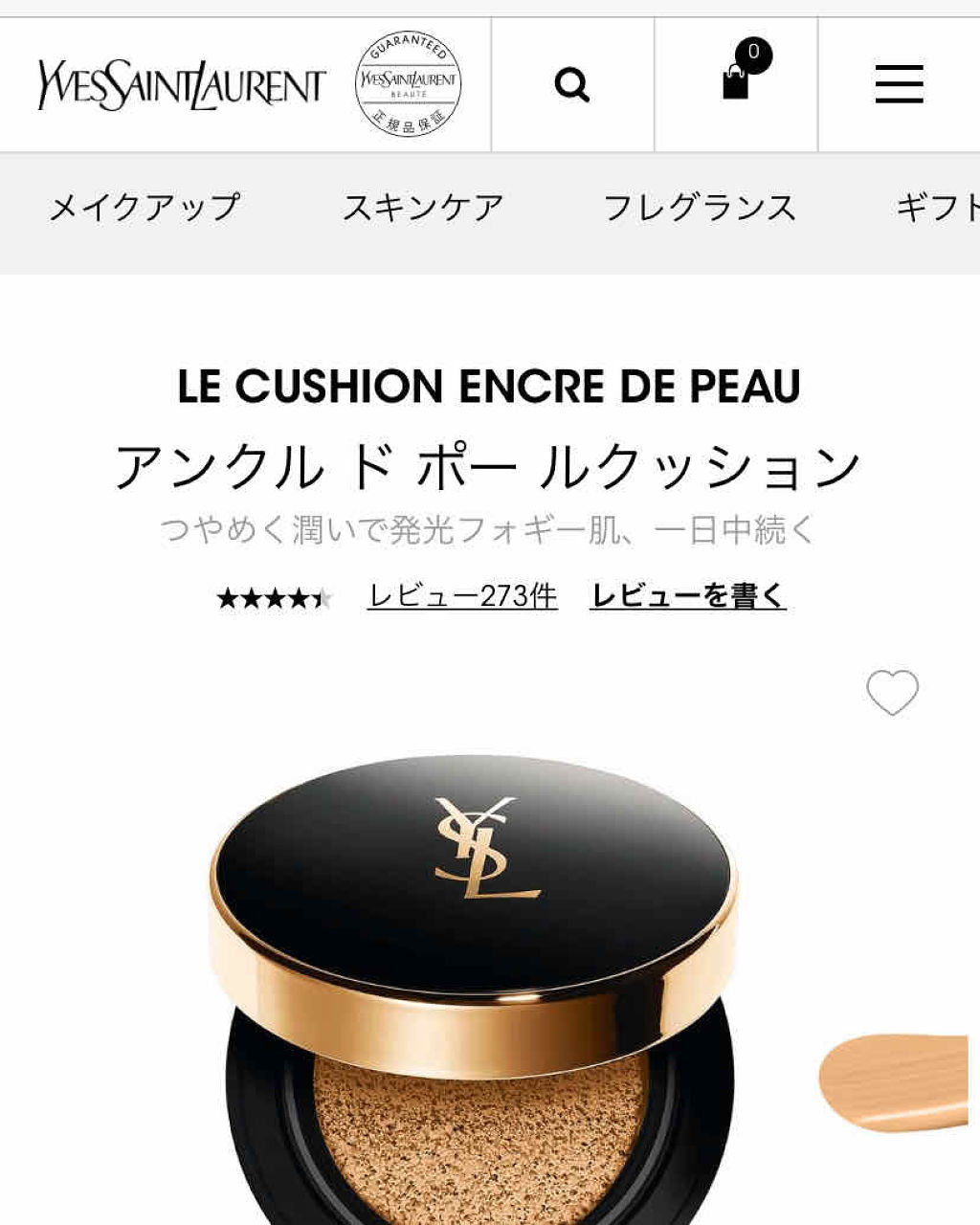Open the hamburger menu
Image resolution: width=980 pixels, height=1225 pixels.
coord(899,84)
